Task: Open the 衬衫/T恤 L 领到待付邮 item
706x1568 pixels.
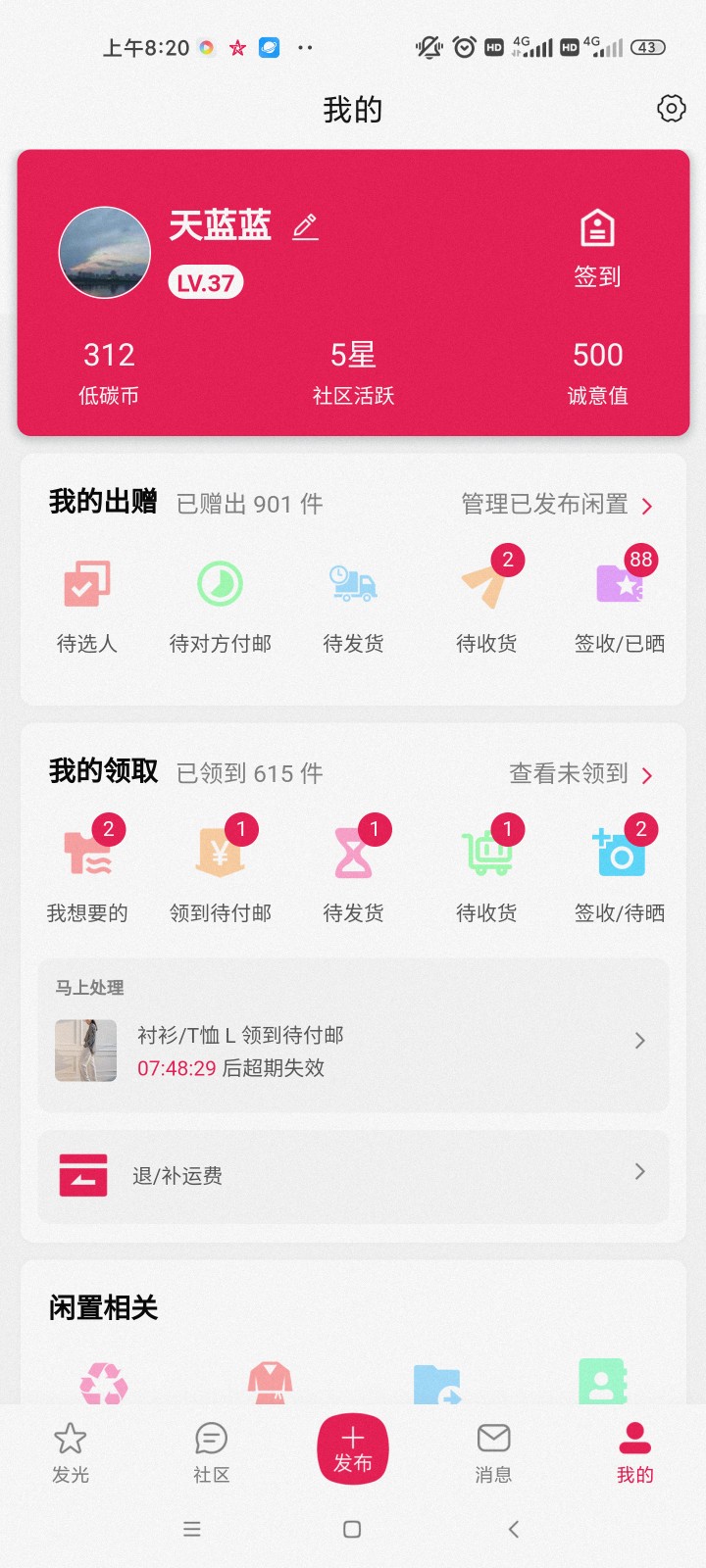Action: click(x=353, y=1051)
